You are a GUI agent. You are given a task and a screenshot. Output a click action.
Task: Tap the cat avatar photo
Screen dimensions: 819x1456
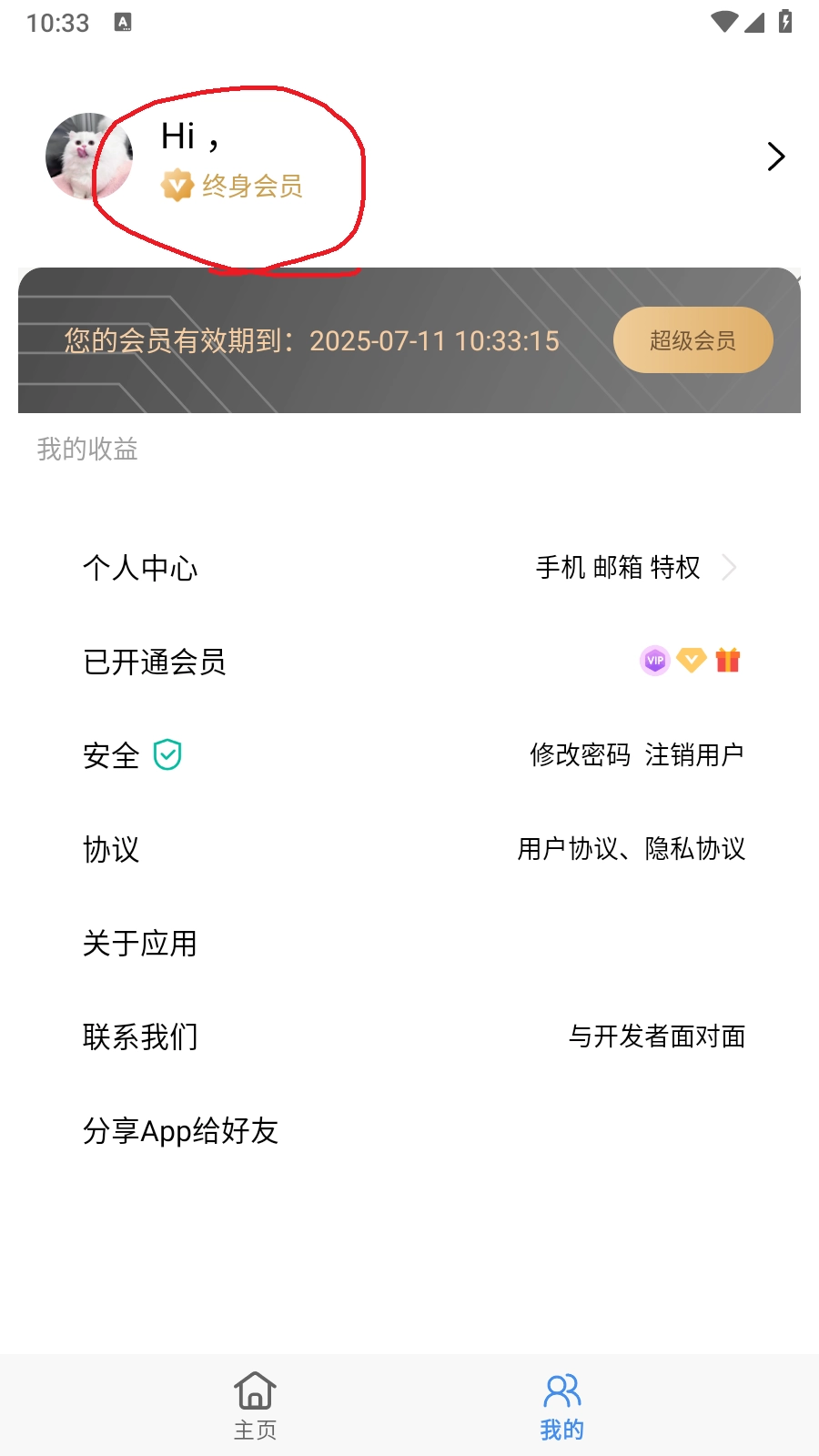87,156
